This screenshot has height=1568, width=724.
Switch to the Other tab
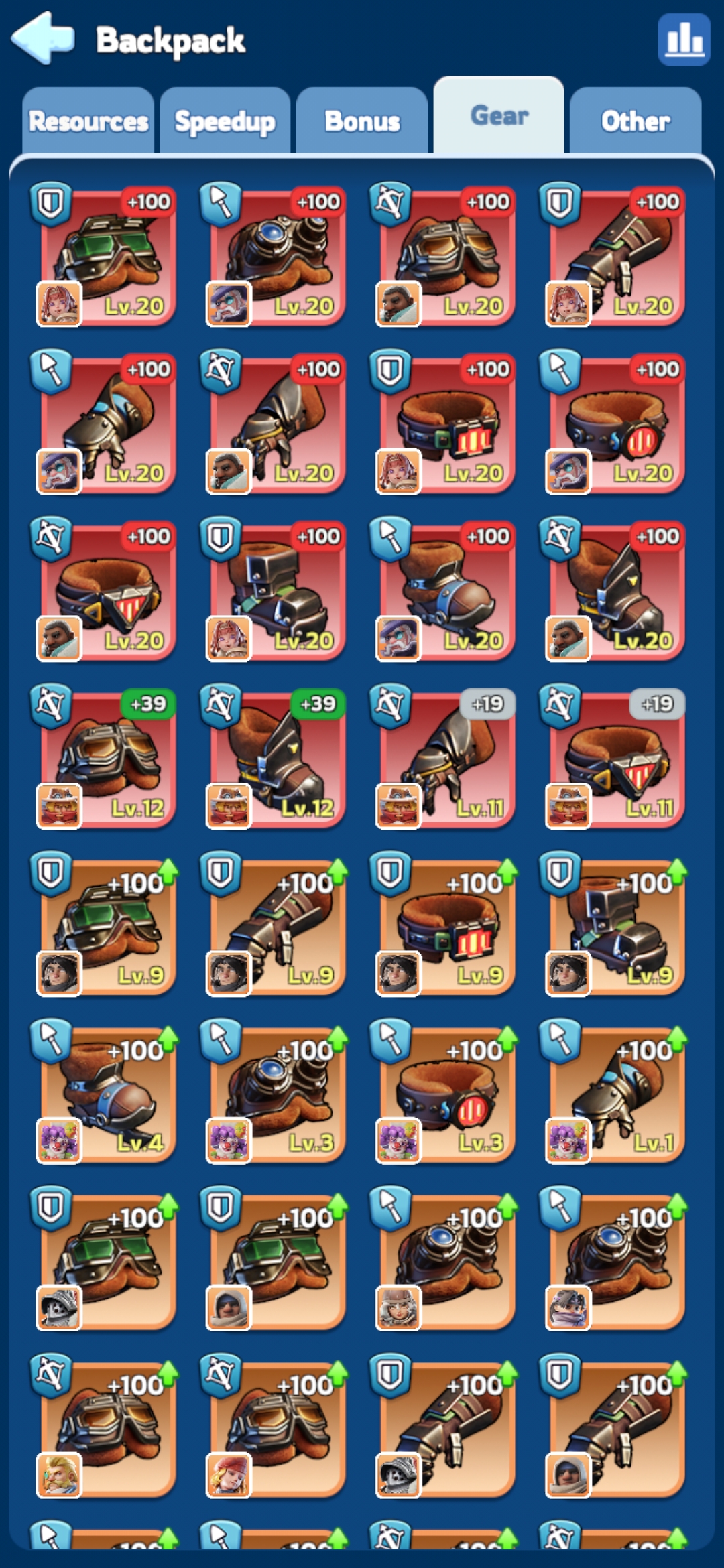[x=636, y=121]
